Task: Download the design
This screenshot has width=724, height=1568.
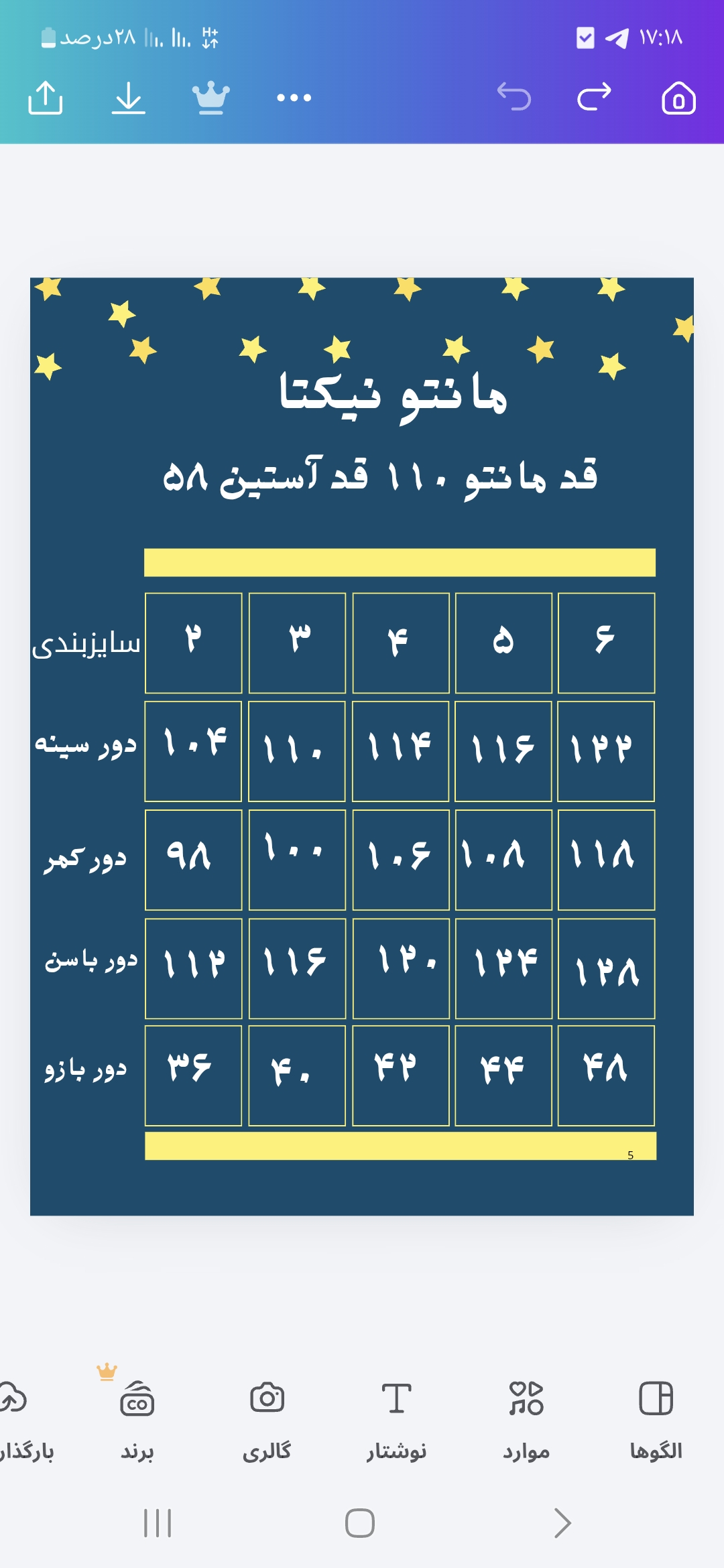Action: (128, 98)
